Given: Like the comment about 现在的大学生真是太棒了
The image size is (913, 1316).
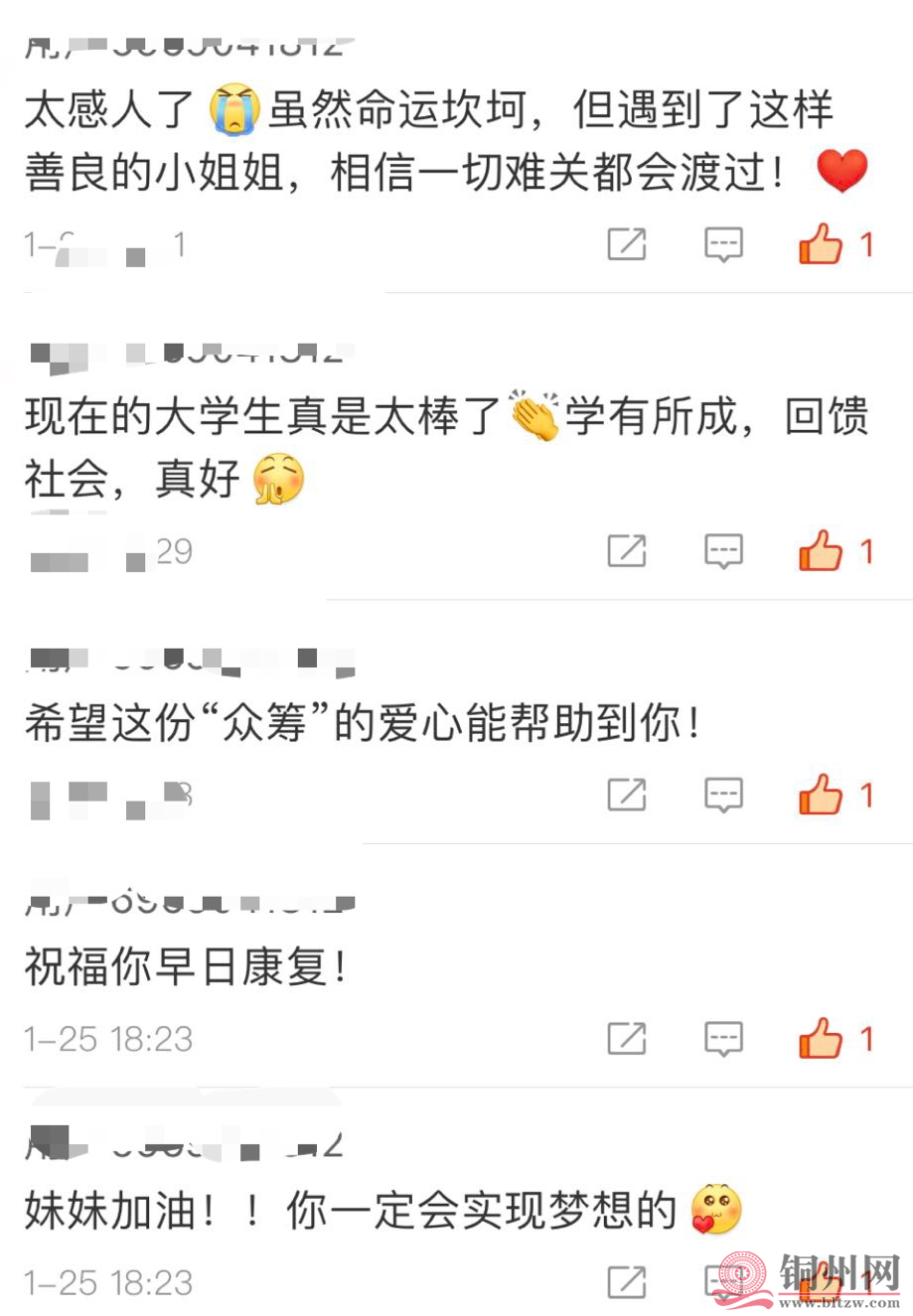Looking at the screenshot, I should click(821, 550).
